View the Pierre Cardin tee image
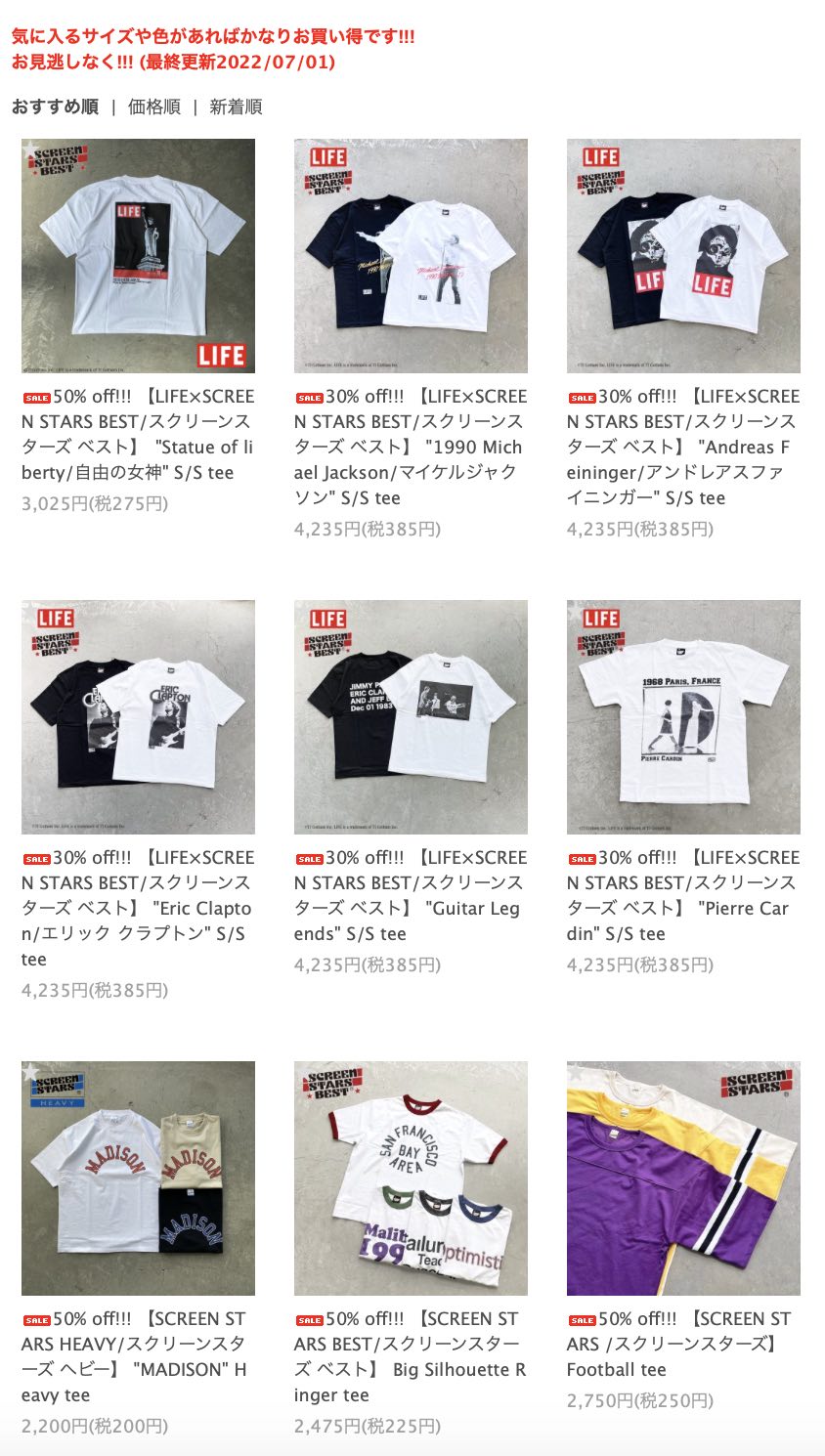Viewport: 825px width, 1456px height. point(683,717)
